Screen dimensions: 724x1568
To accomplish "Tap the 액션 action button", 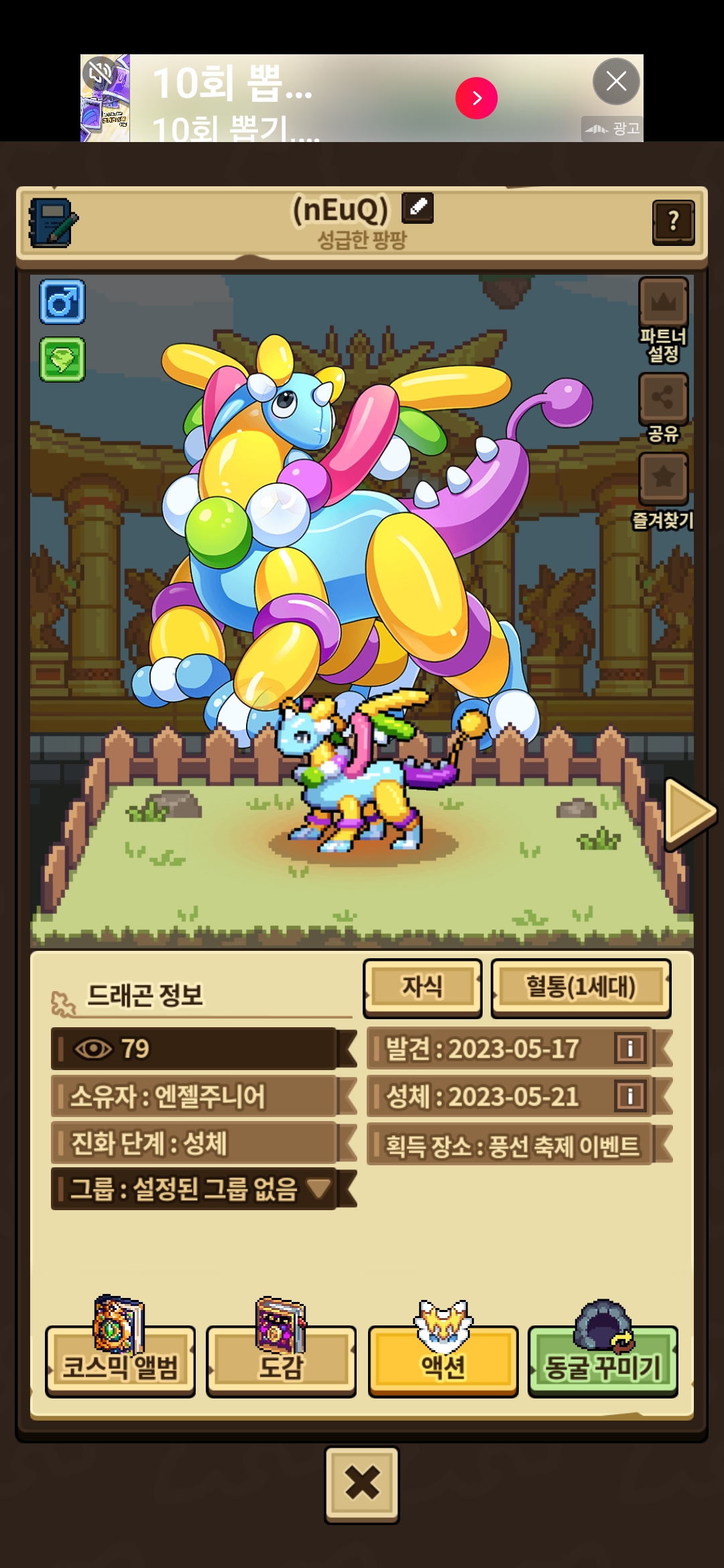I will coord(443,1360).
